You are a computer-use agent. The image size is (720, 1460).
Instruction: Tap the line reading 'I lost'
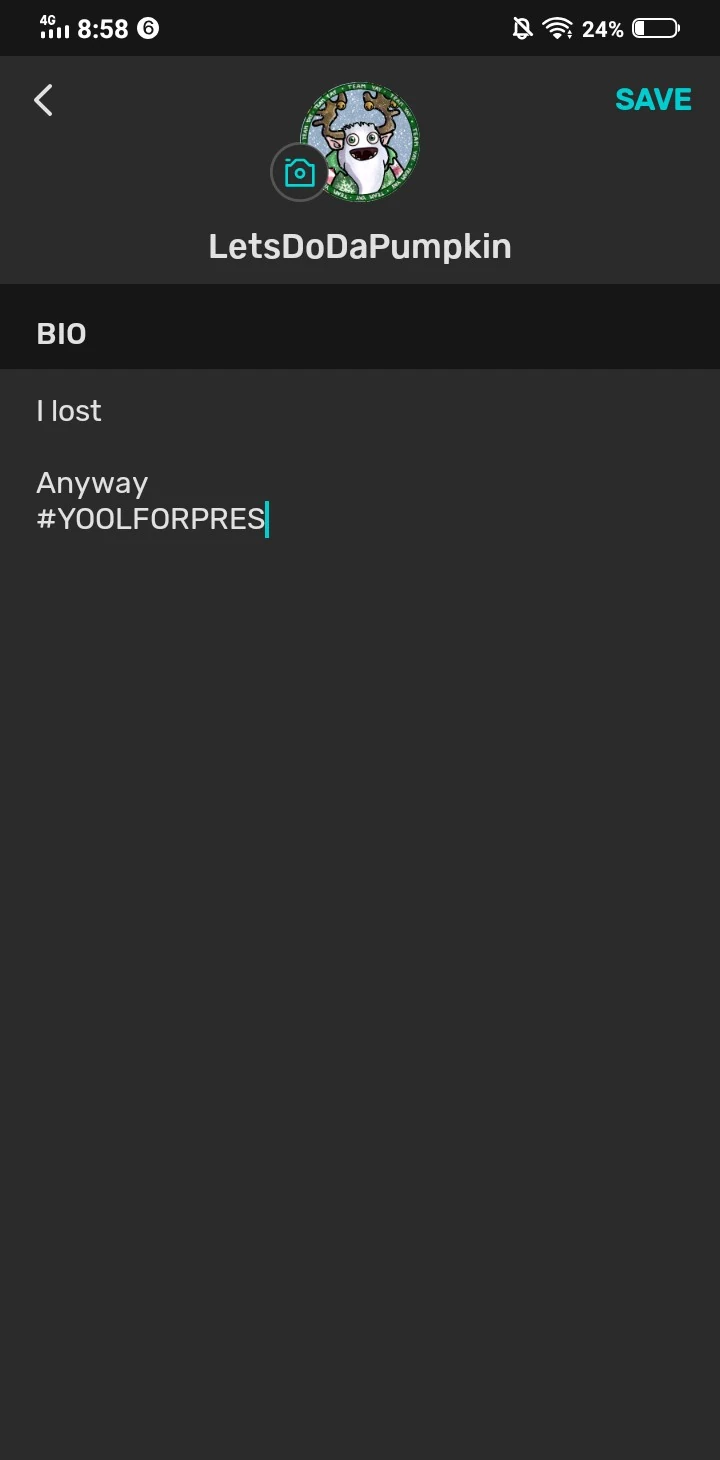point(68,410)
